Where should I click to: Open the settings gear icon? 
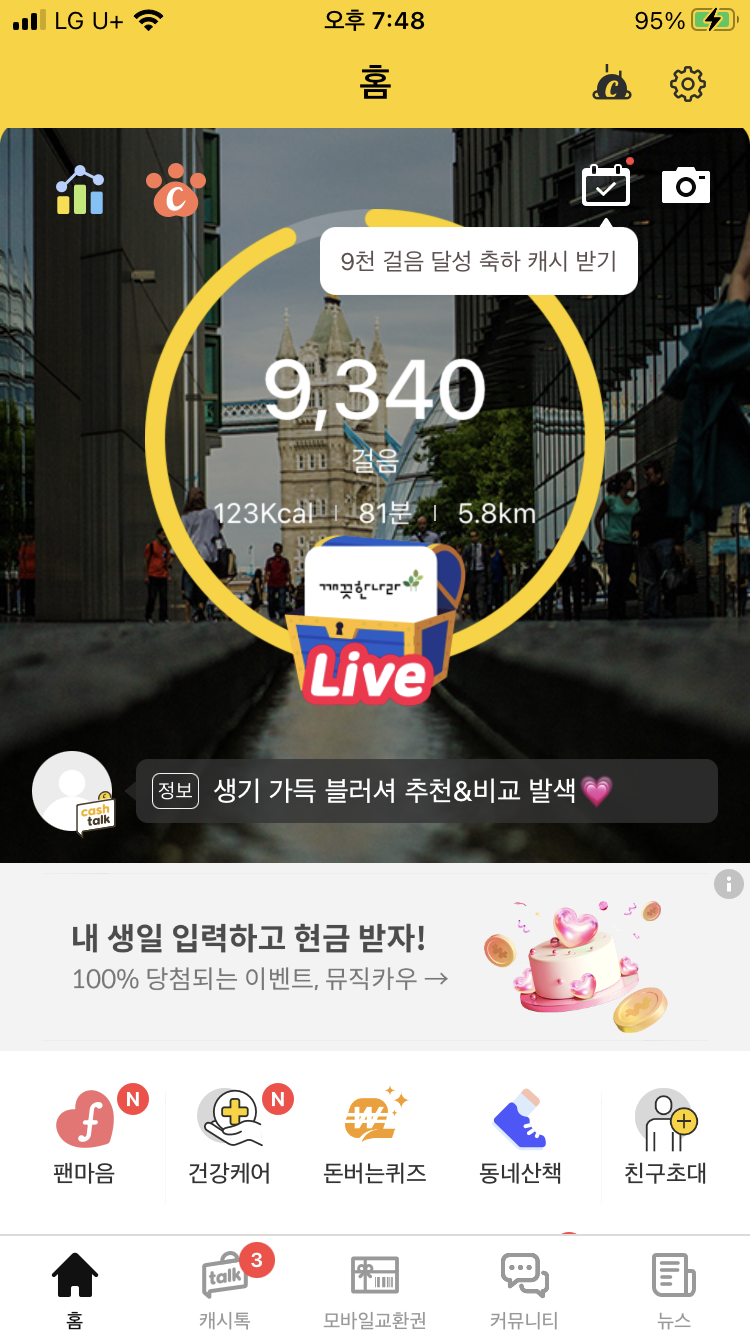(687, 84)
